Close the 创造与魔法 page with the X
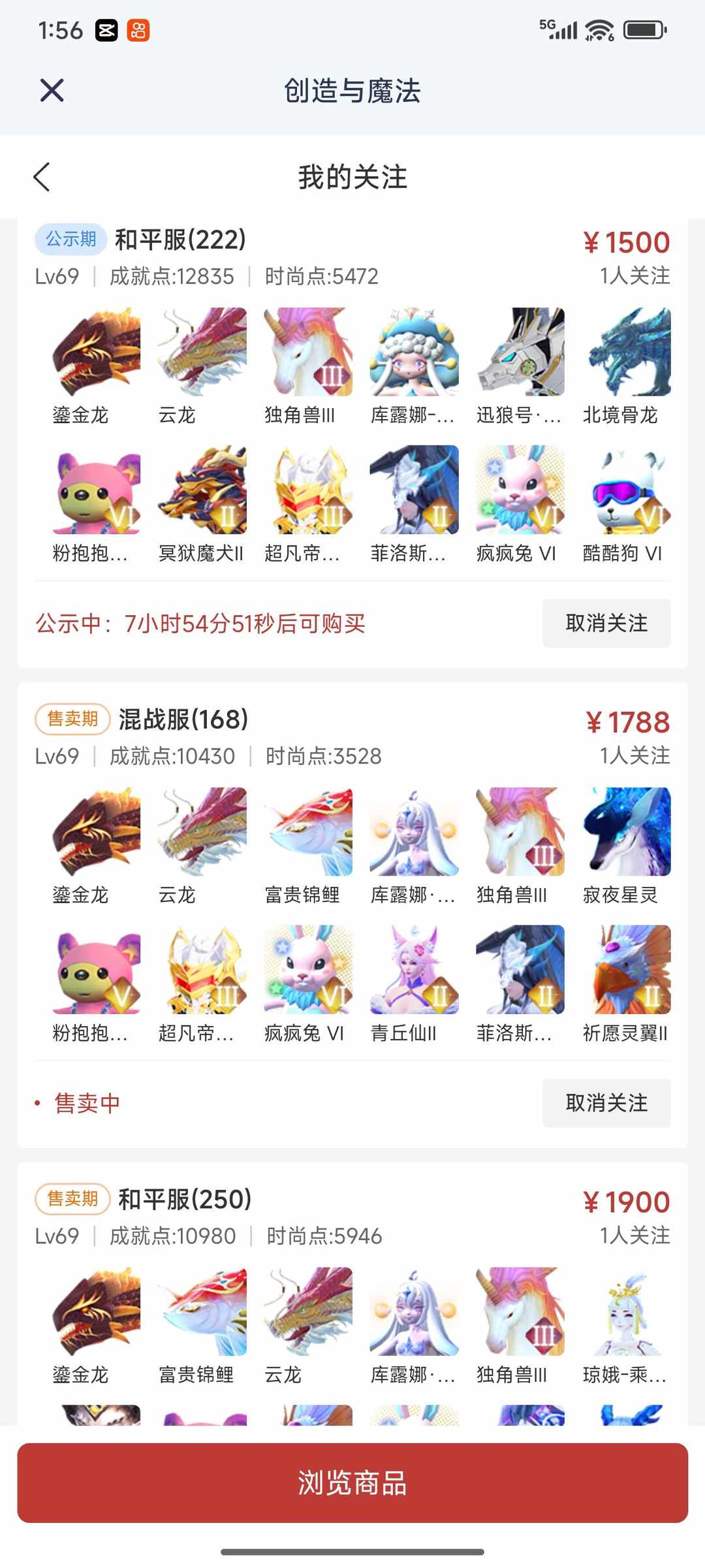Image resolution: width=705 pixels, height=1568 pixels. [51, 90]
